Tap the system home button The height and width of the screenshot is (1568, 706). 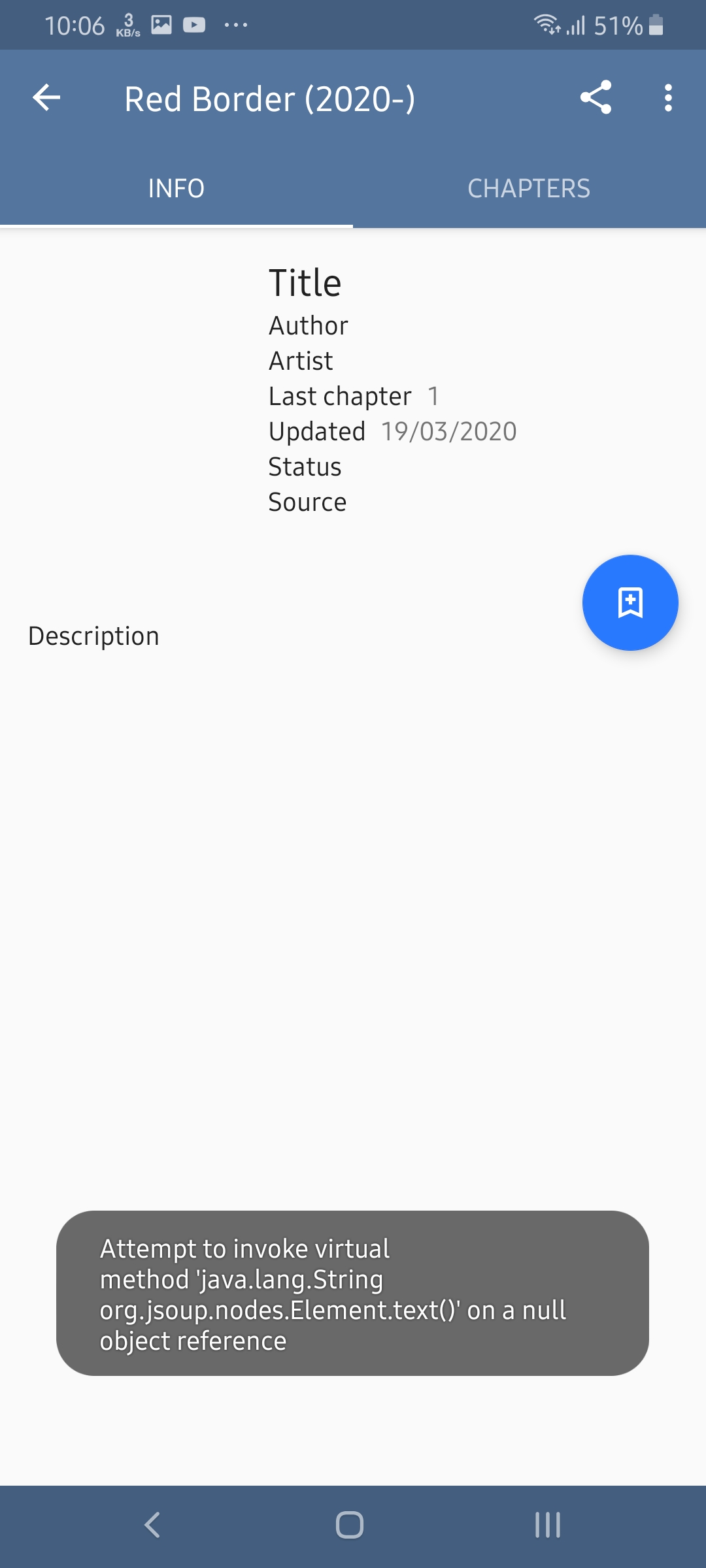pos(350,1526)
